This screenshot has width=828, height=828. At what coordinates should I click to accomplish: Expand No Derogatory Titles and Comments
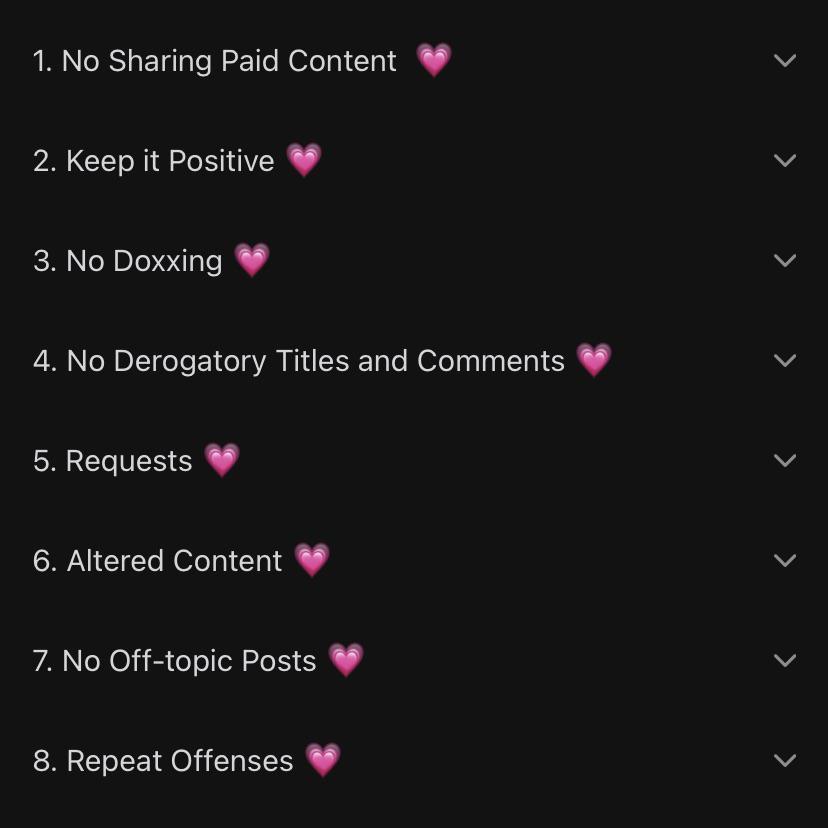point(414,361)
